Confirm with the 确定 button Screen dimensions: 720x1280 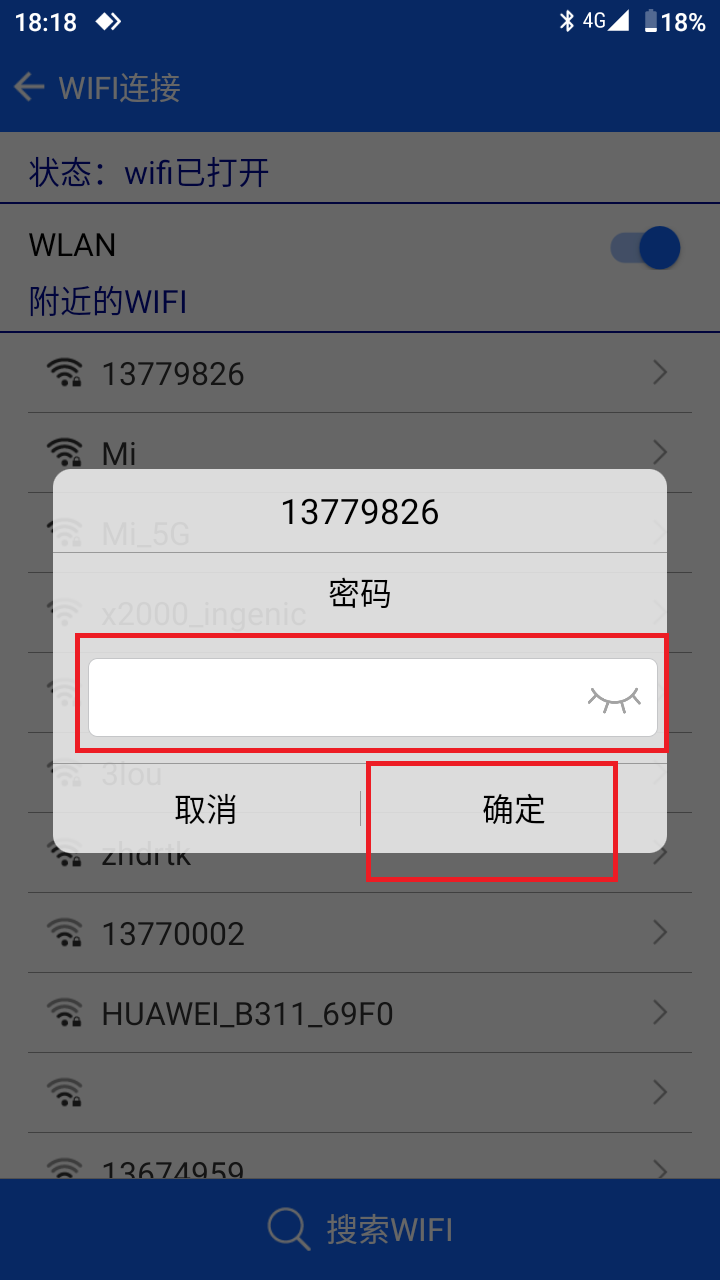click(x=513, y=809)
